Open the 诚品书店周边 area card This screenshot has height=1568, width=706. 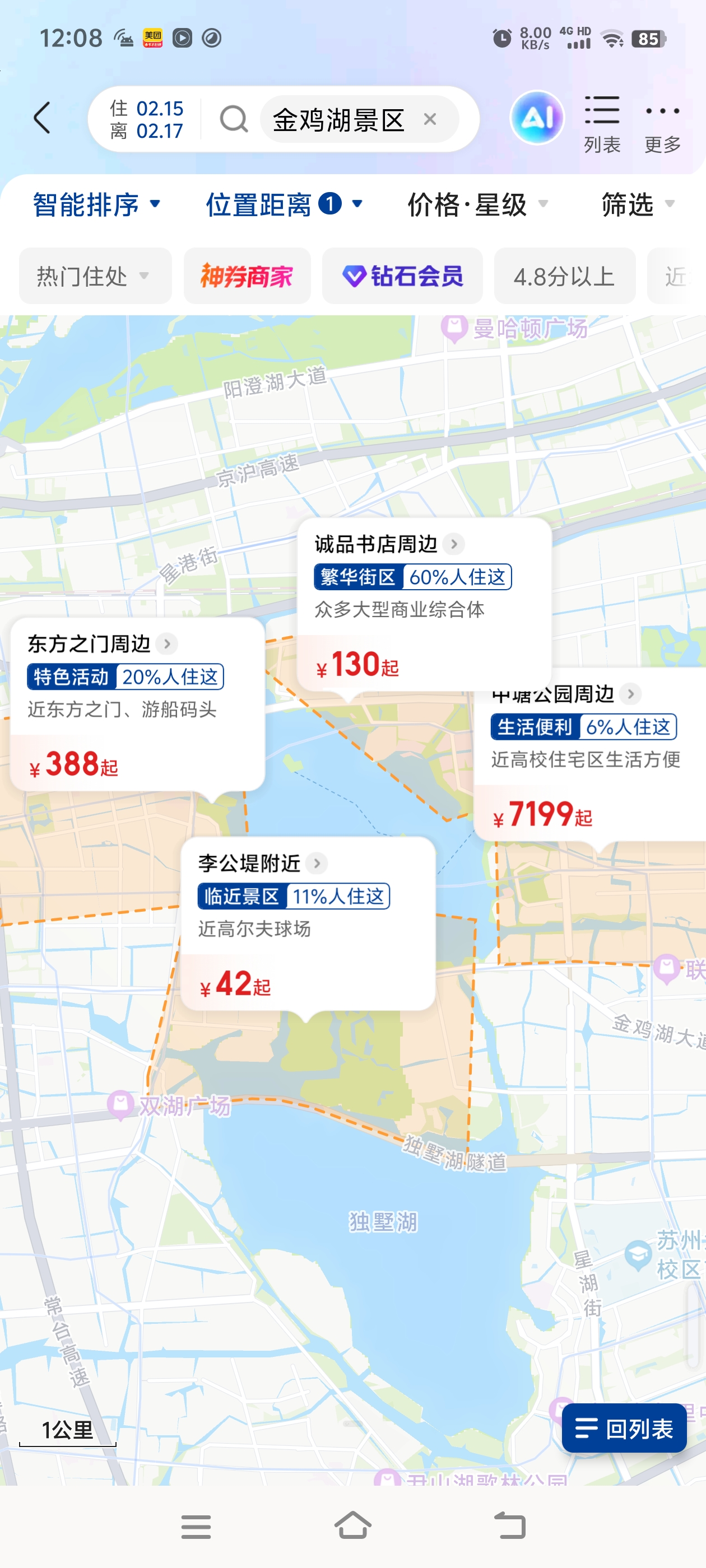click(x=424, y=604)
